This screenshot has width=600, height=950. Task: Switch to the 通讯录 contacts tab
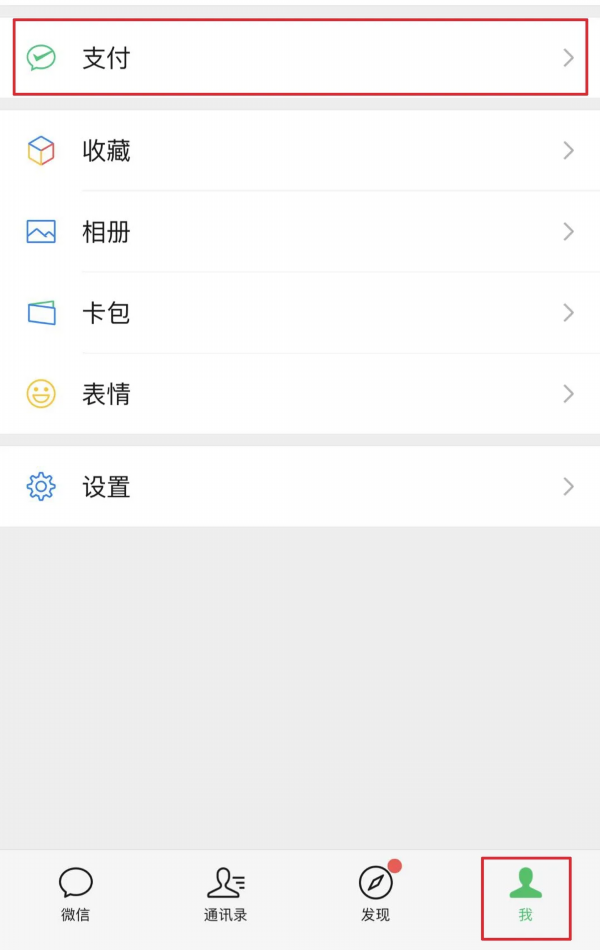pos(225,895)
